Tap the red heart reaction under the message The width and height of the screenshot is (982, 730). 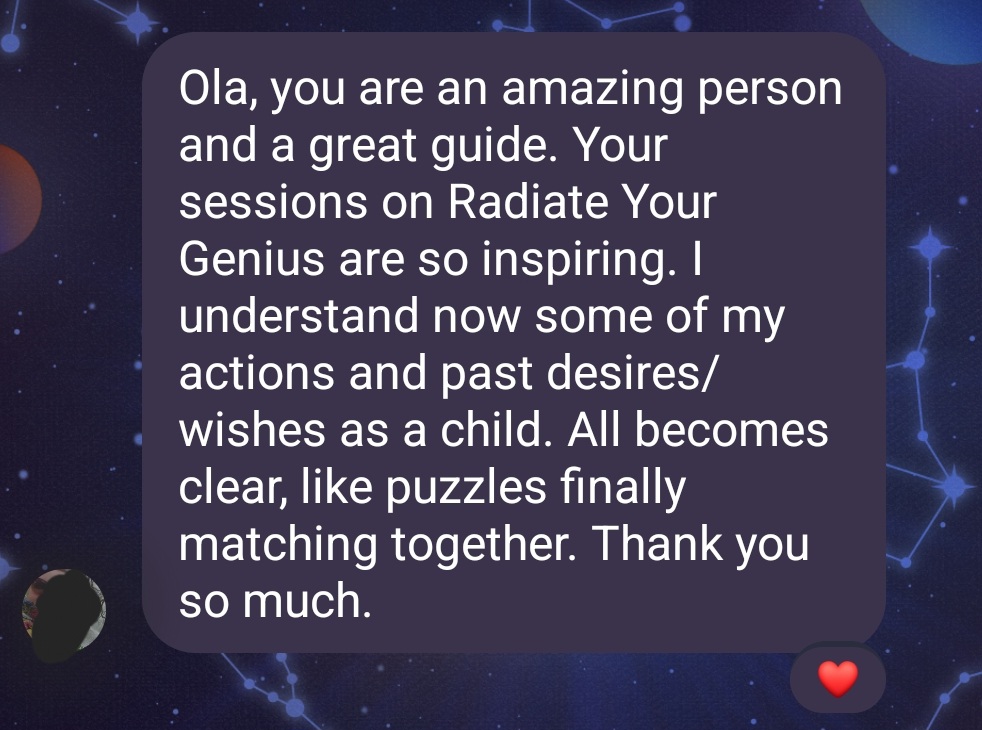tap(837, 679)
